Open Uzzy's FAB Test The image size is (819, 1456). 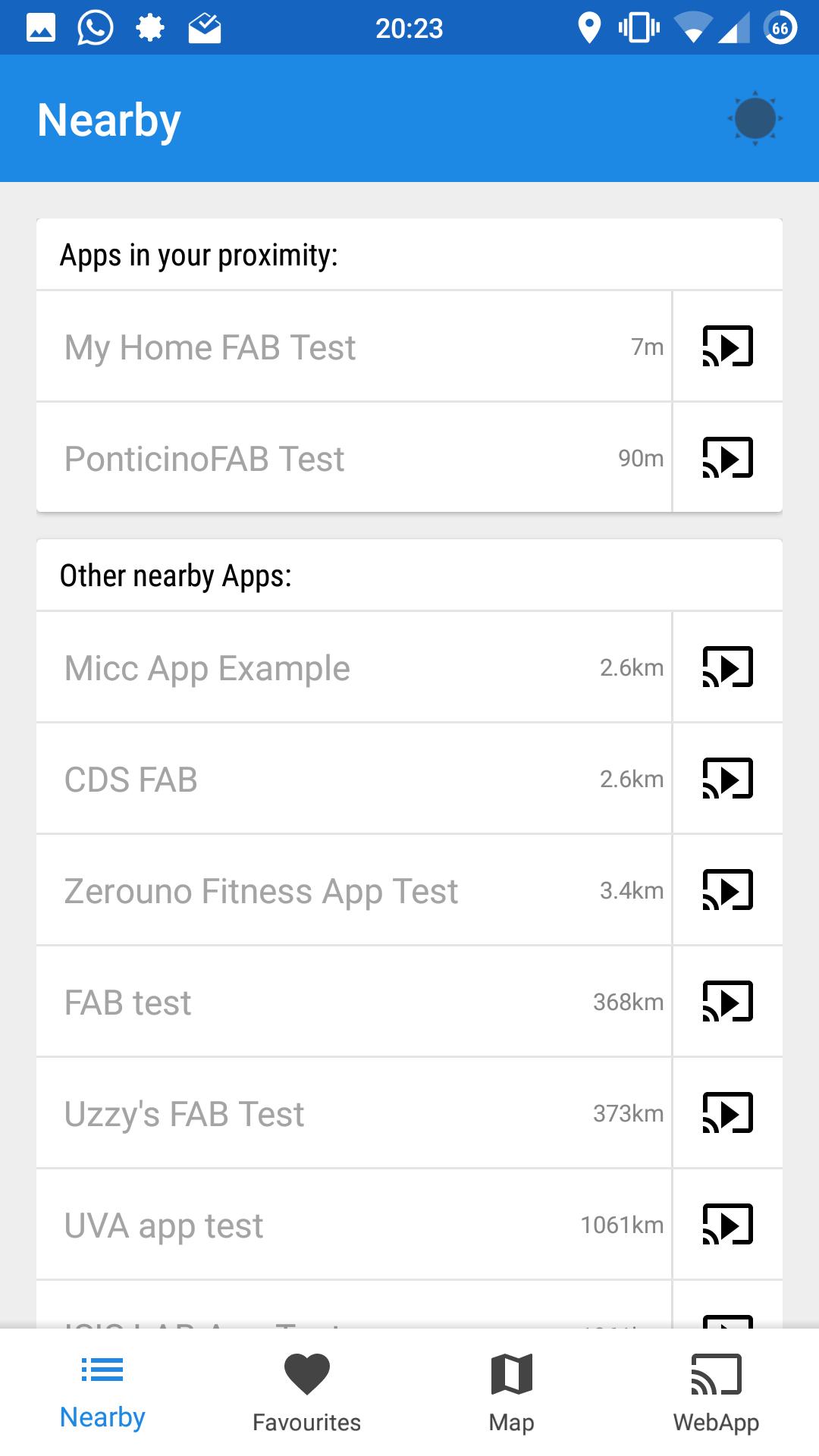pyautogui.click(x=727, y=1113)
